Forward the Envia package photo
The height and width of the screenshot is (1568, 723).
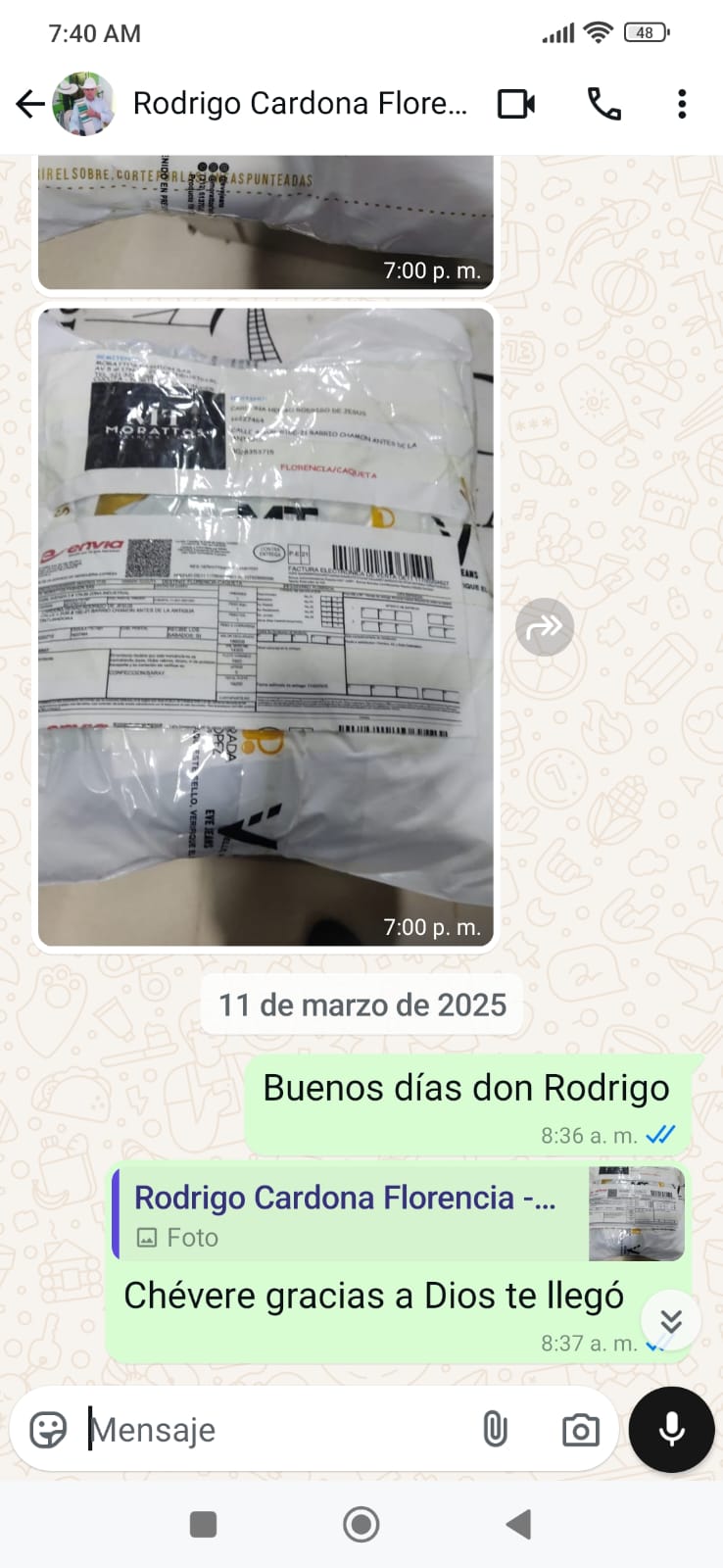(x=545, y=627)
